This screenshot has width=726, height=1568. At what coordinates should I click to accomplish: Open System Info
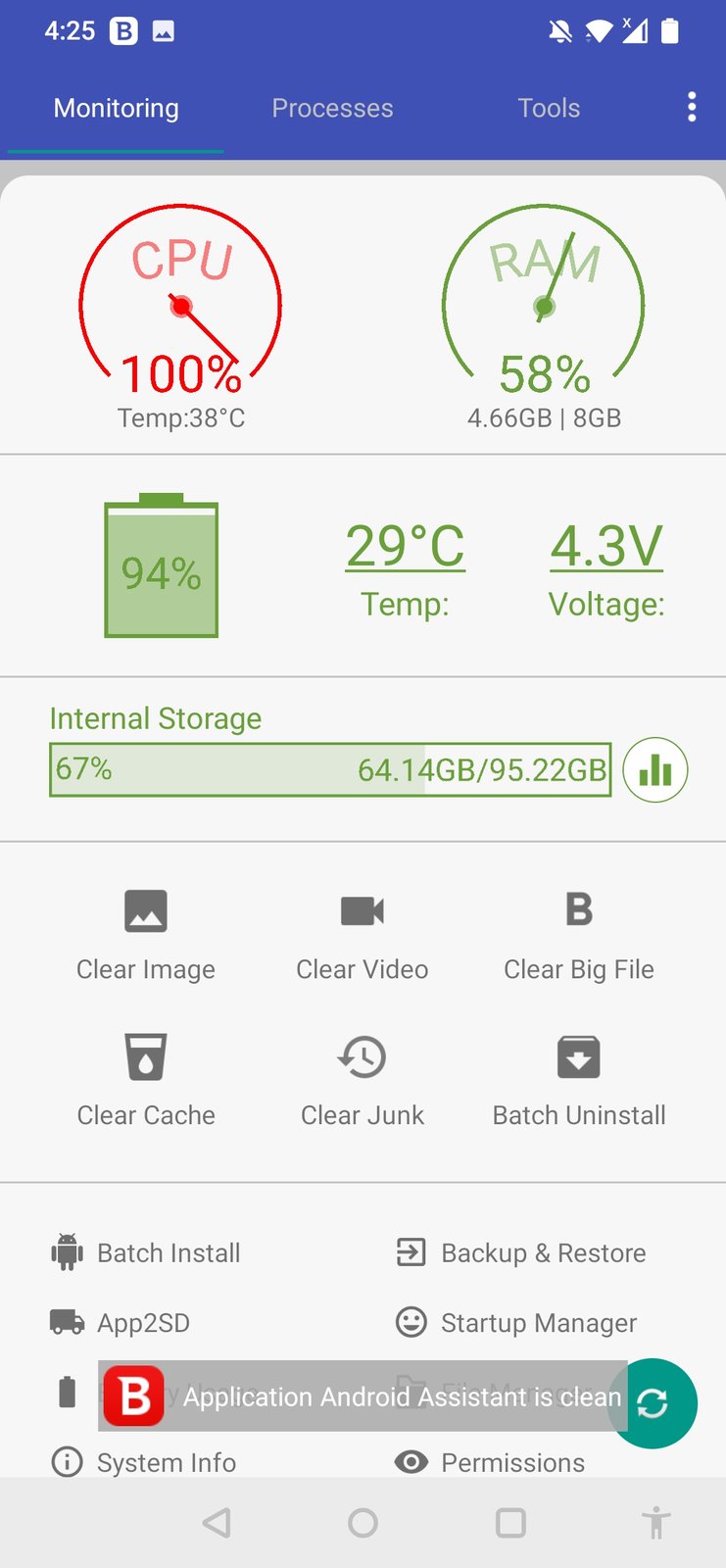pyautogui.click(x=145, y=1462)
